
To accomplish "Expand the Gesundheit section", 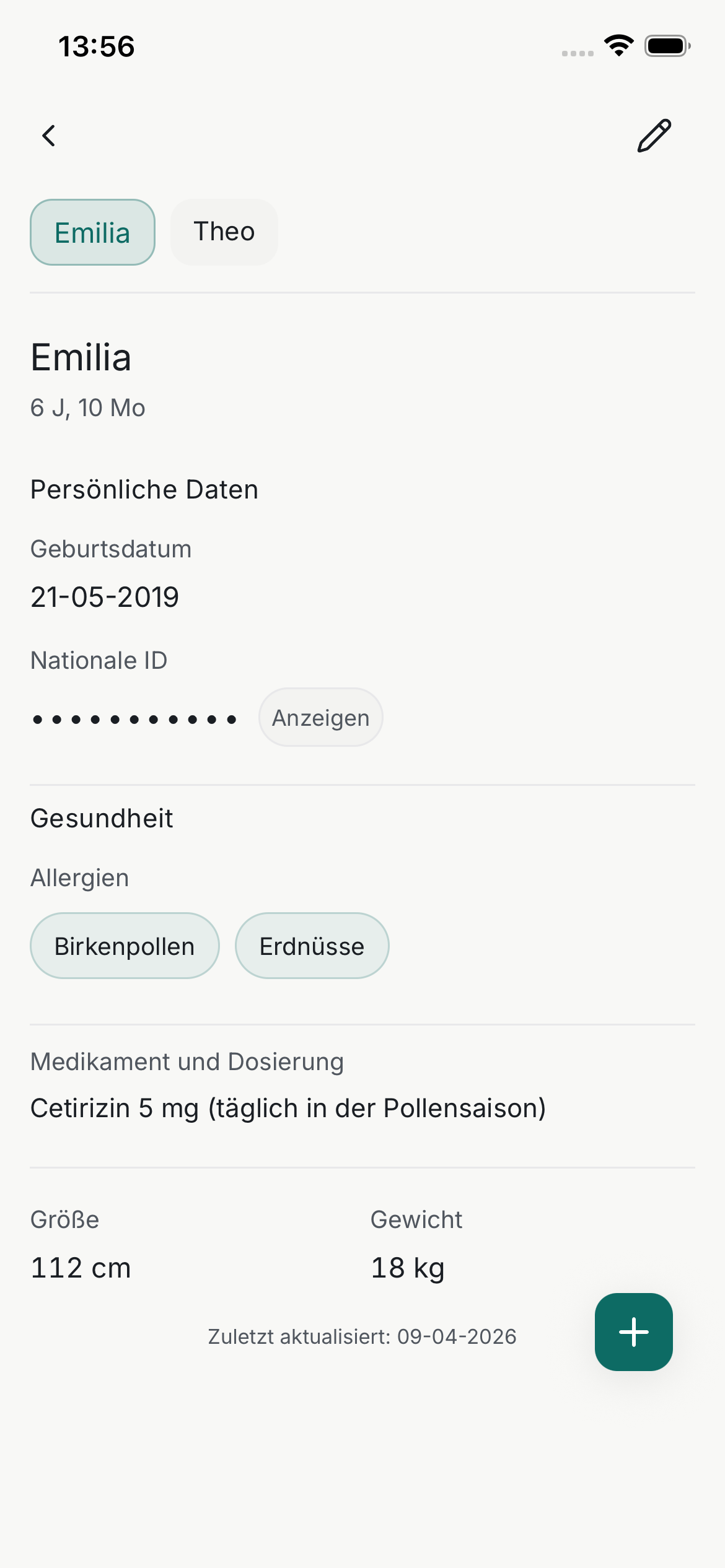I will [102, 817].
